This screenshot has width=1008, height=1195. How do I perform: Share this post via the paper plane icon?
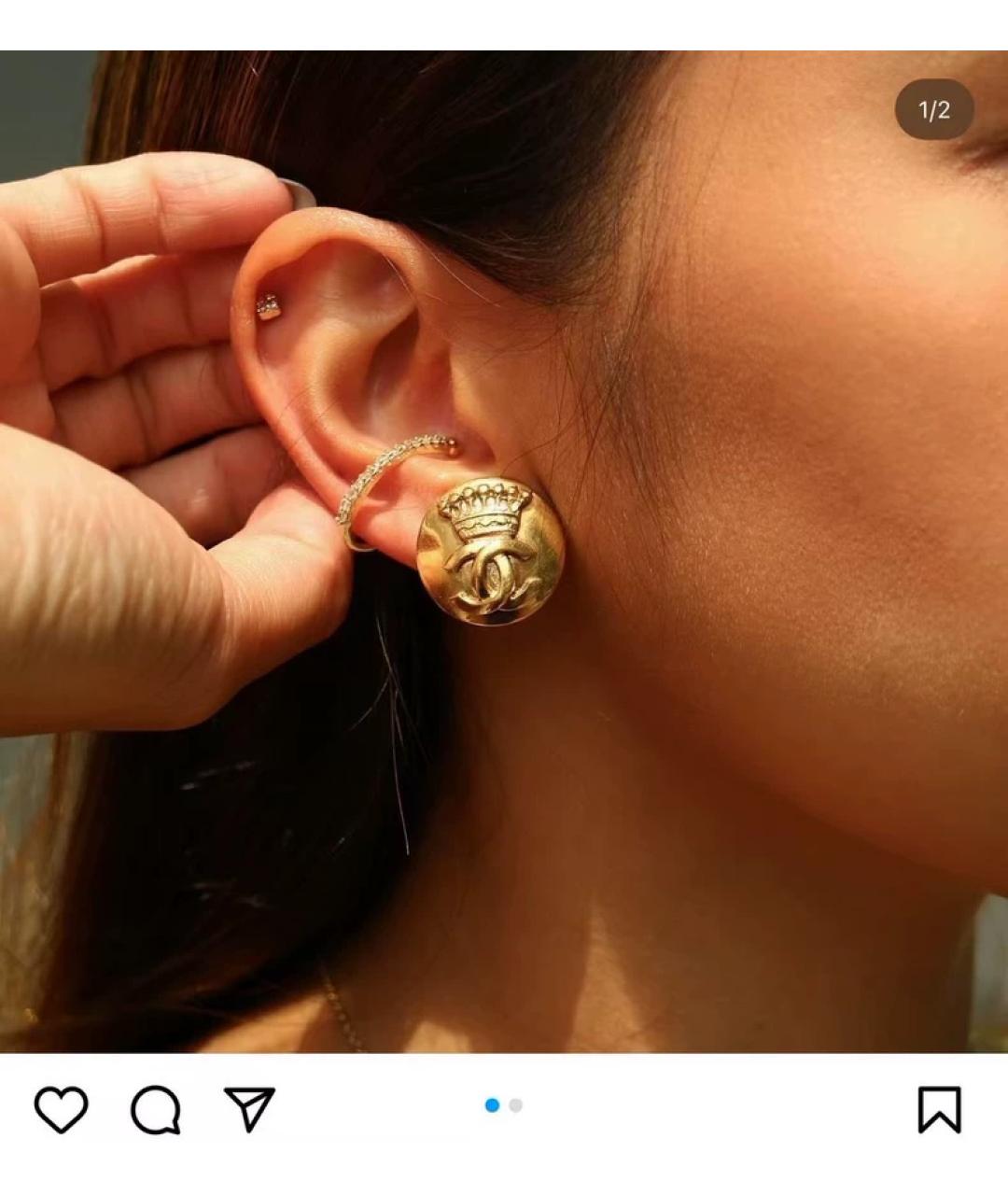point(249,1109)
